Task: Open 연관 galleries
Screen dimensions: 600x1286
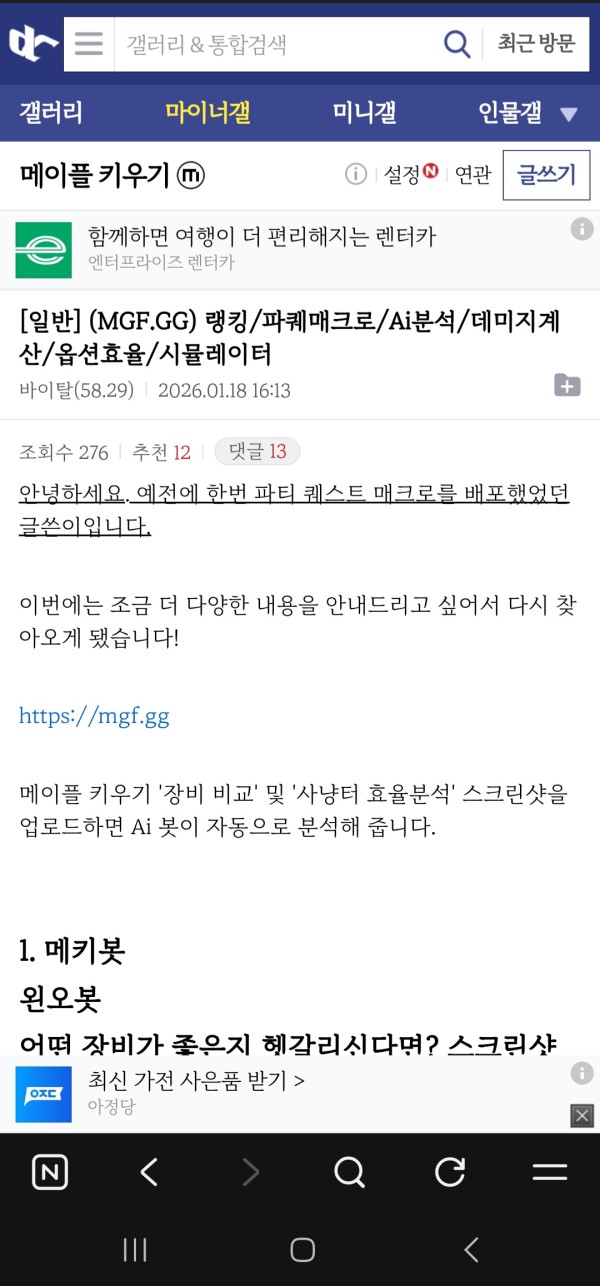Action: pyautogui.click(x=473, y=175)
